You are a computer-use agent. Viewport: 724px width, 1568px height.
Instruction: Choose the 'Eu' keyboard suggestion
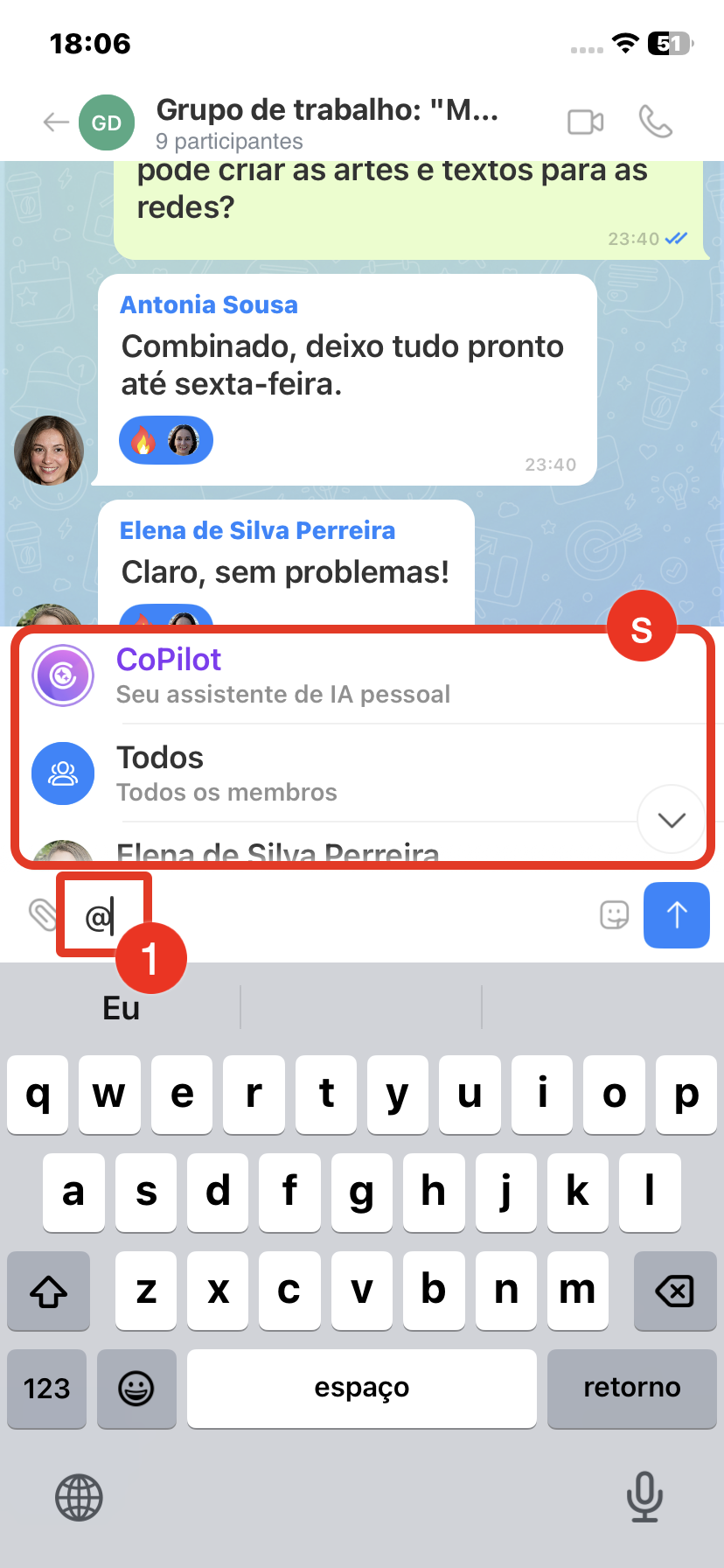point(121,1008)
